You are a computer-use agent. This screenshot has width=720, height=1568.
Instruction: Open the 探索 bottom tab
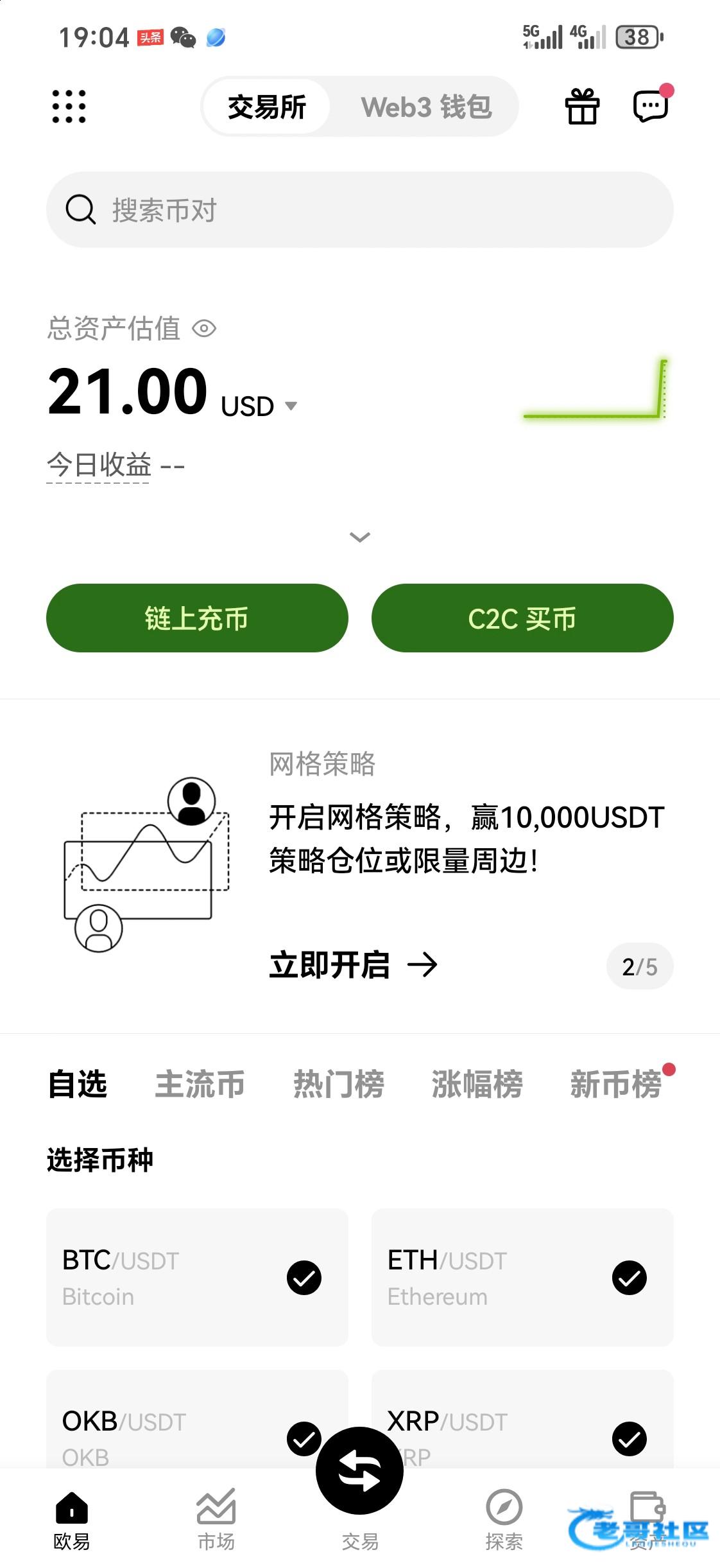click(x=504, y=1519)
